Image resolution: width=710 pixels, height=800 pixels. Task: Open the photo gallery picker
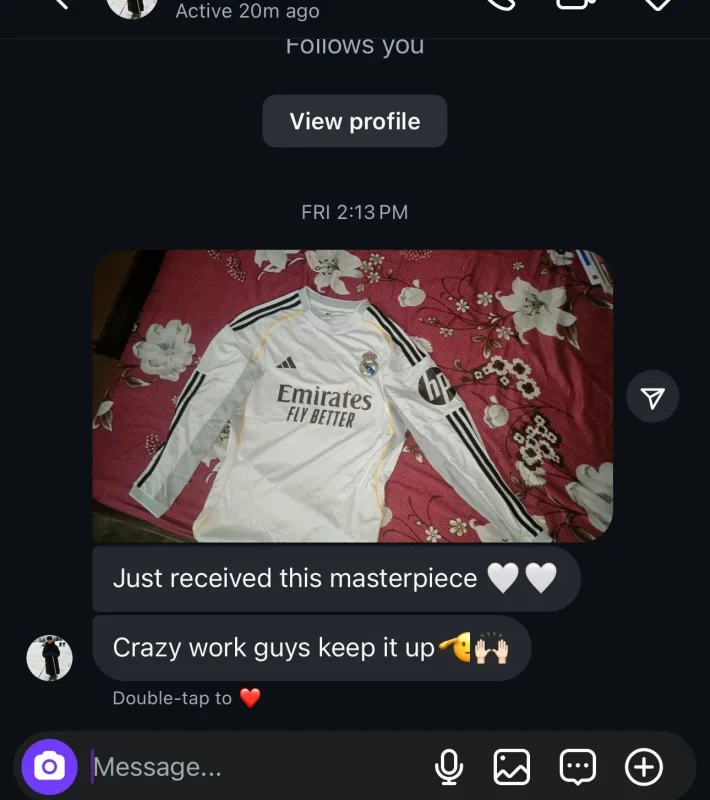(x=512, y=767)
